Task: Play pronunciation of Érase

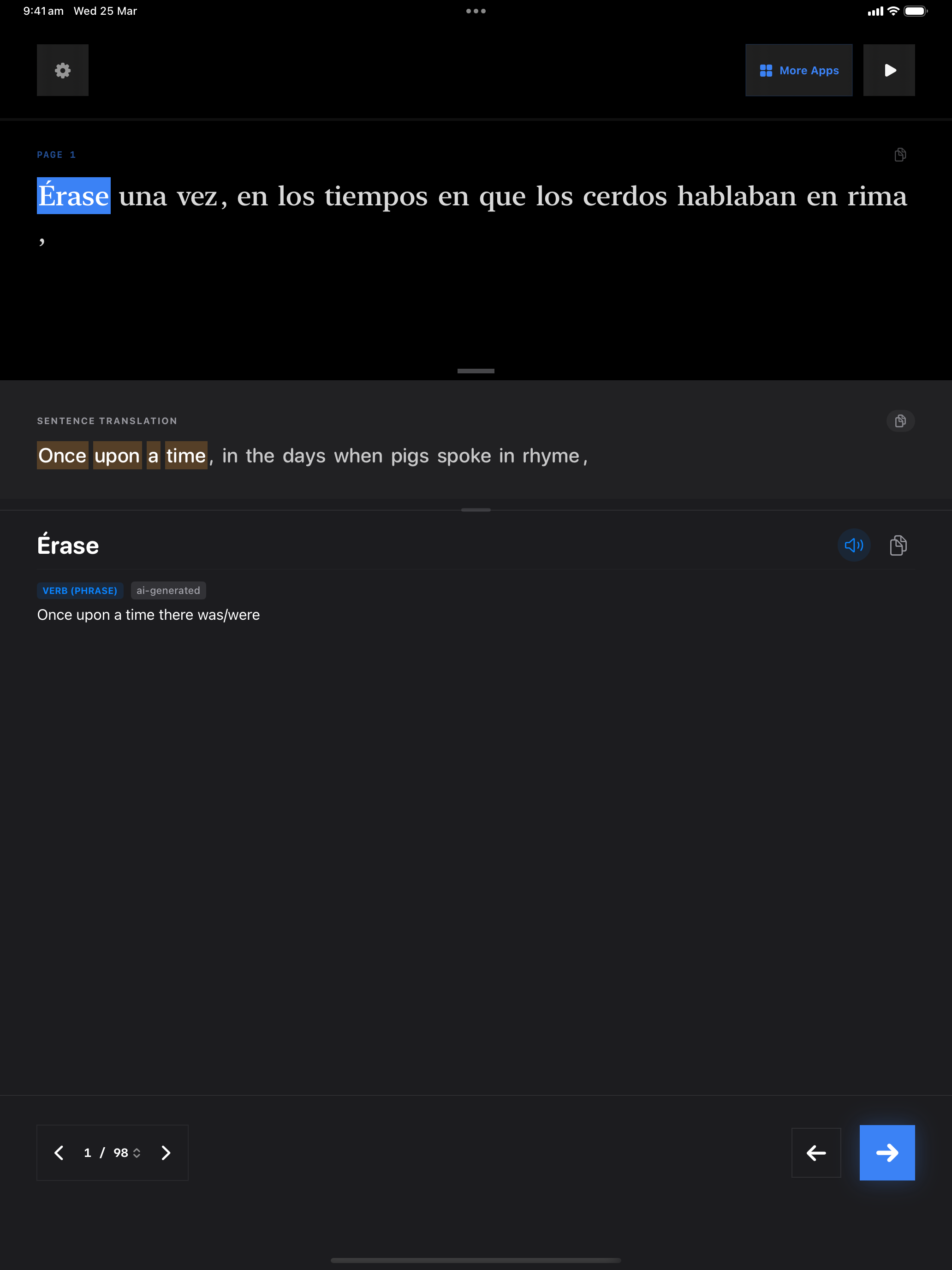Action: pos(853,545)
